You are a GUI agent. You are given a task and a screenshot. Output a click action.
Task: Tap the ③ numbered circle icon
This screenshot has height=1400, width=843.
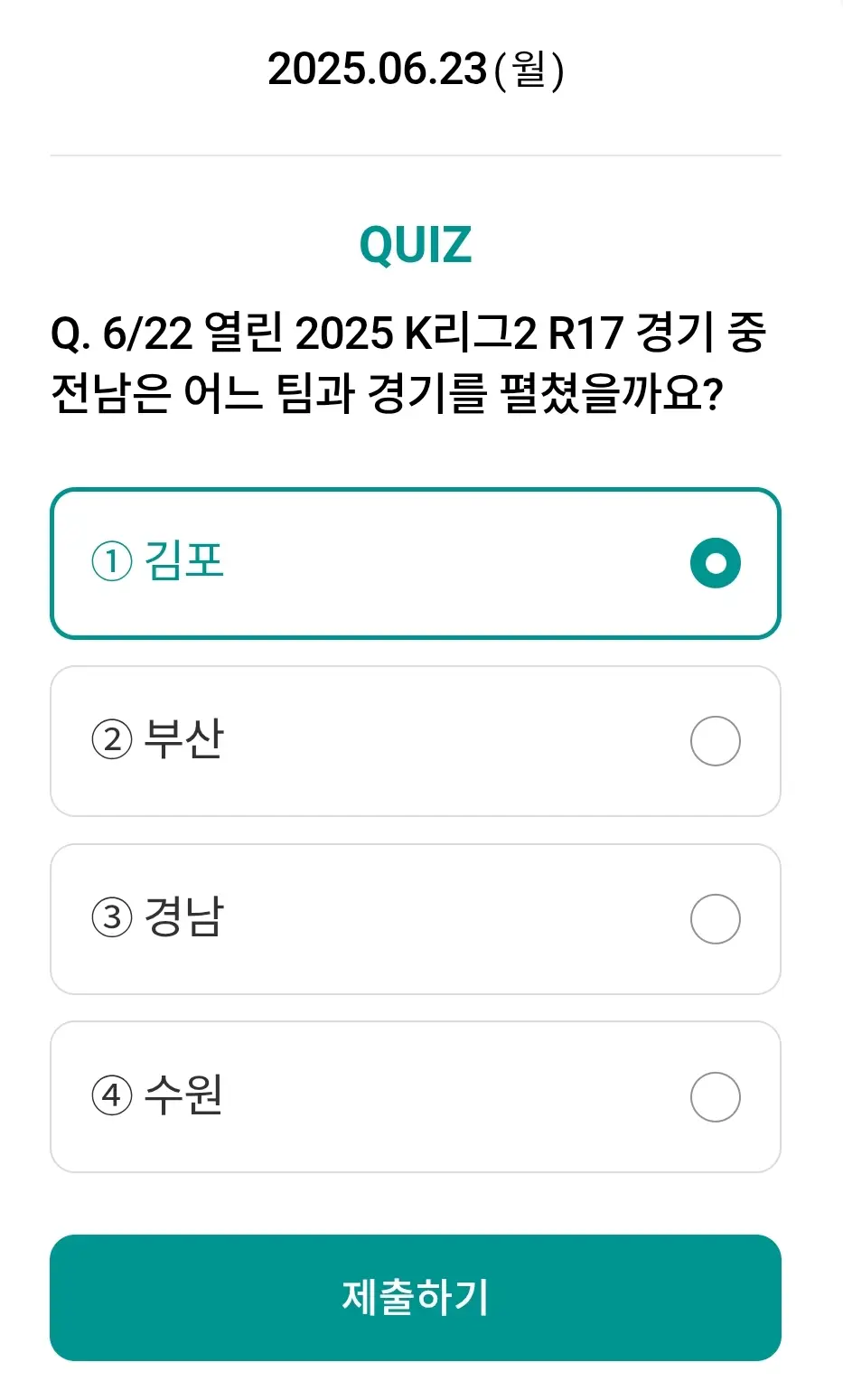click(x=111, y=918)
